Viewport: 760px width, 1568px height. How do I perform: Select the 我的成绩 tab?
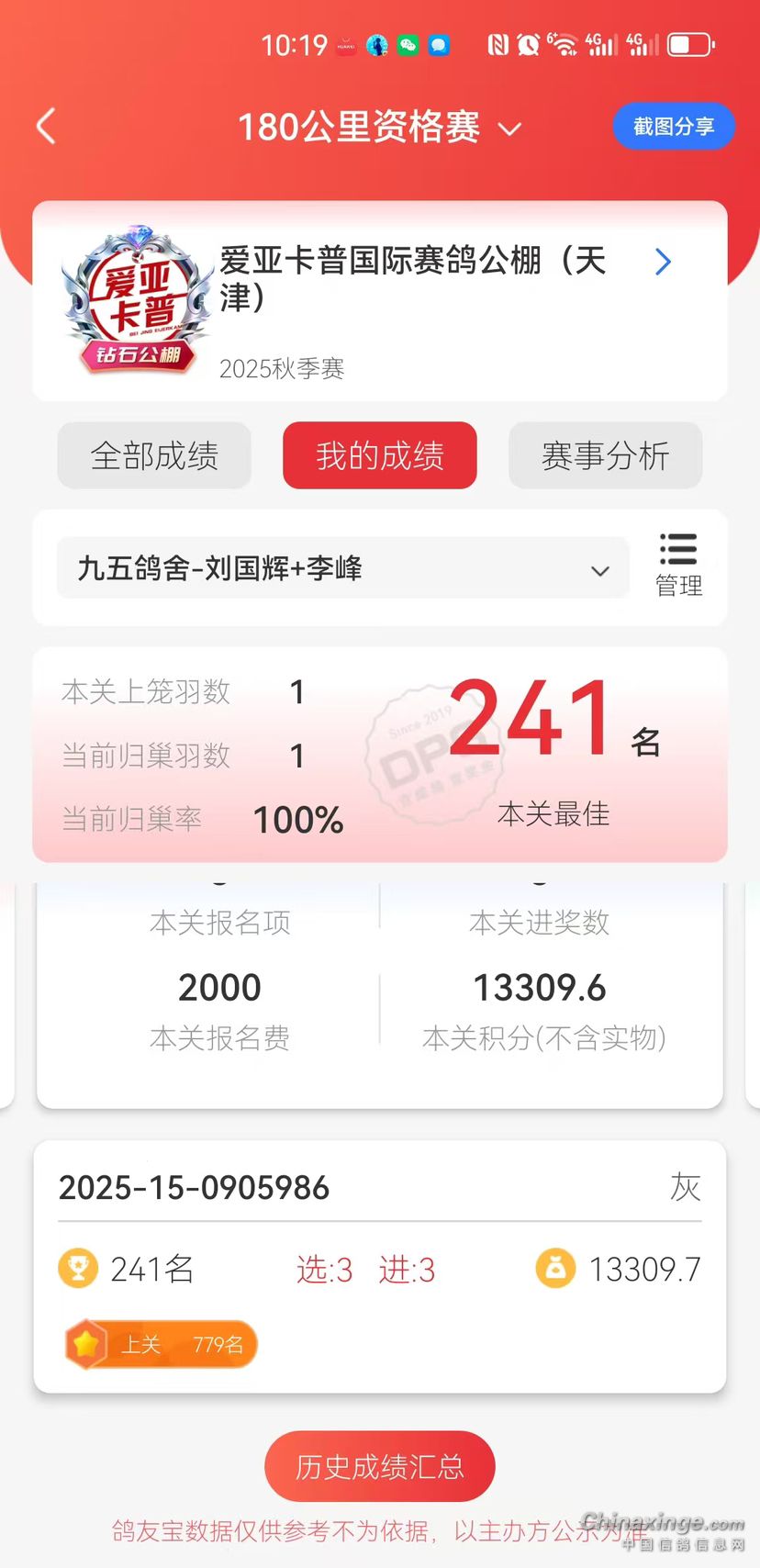click(380, 455)
